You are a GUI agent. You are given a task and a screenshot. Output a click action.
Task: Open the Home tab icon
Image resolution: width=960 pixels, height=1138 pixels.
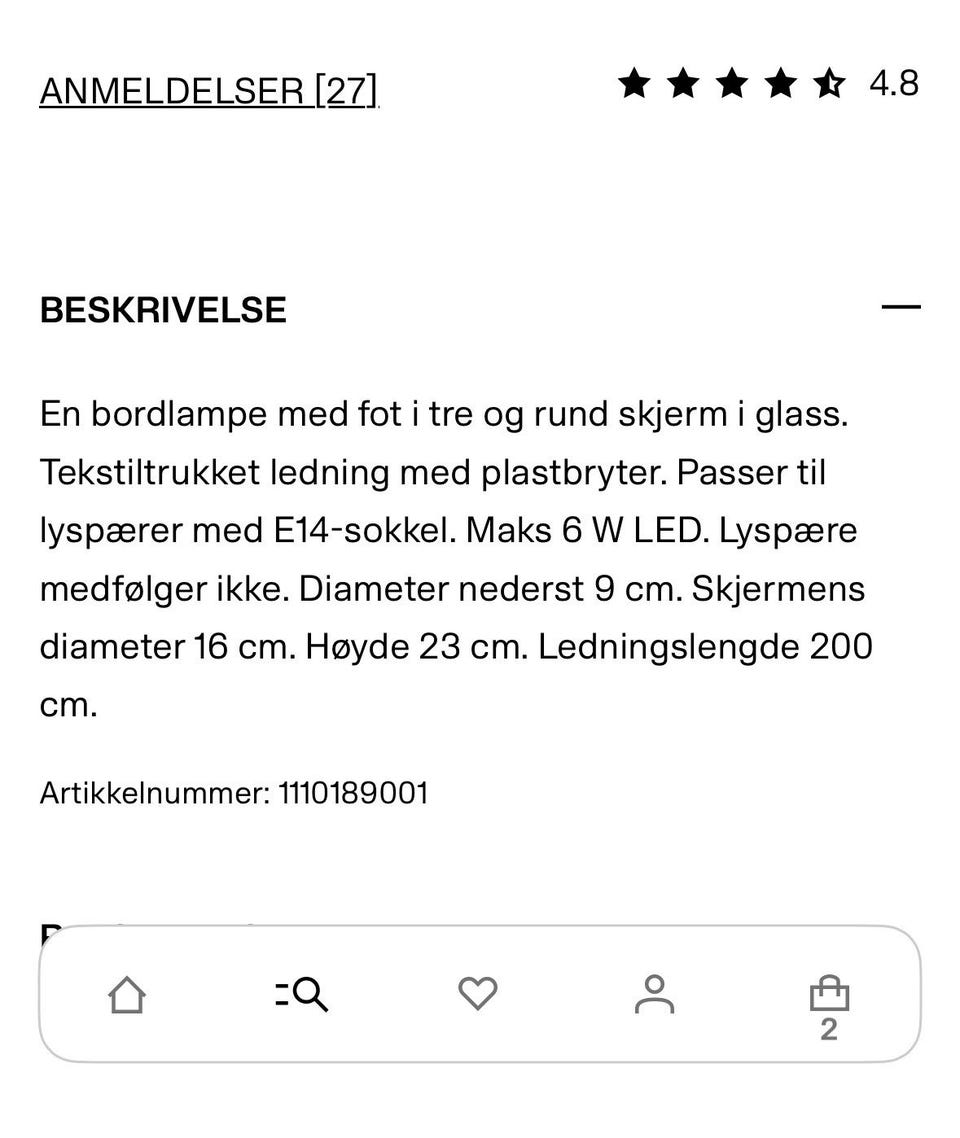[126, 994]
